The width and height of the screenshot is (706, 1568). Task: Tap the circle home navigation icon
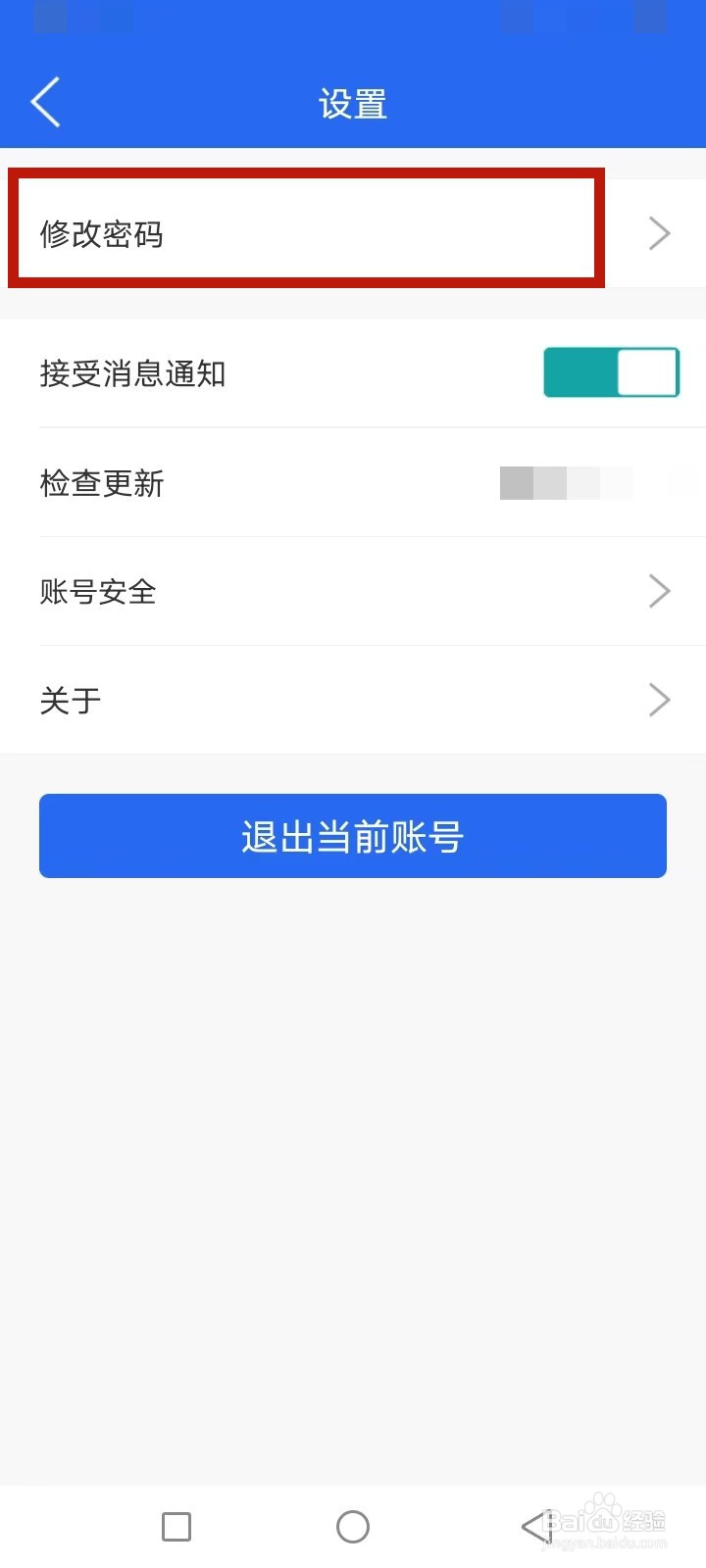tap(353, 1526)
